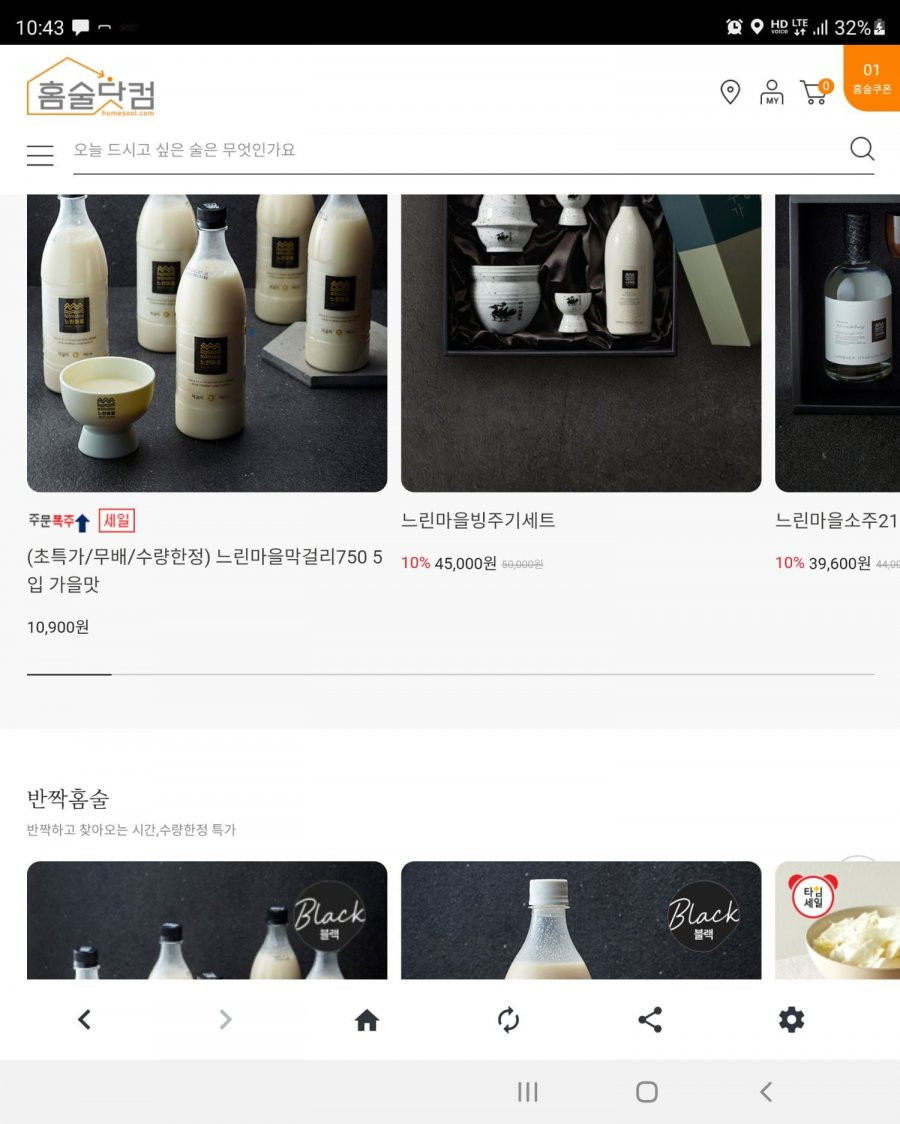
Task: Go back with the toolbar arrow
Action: click(x=84, y=1020)
